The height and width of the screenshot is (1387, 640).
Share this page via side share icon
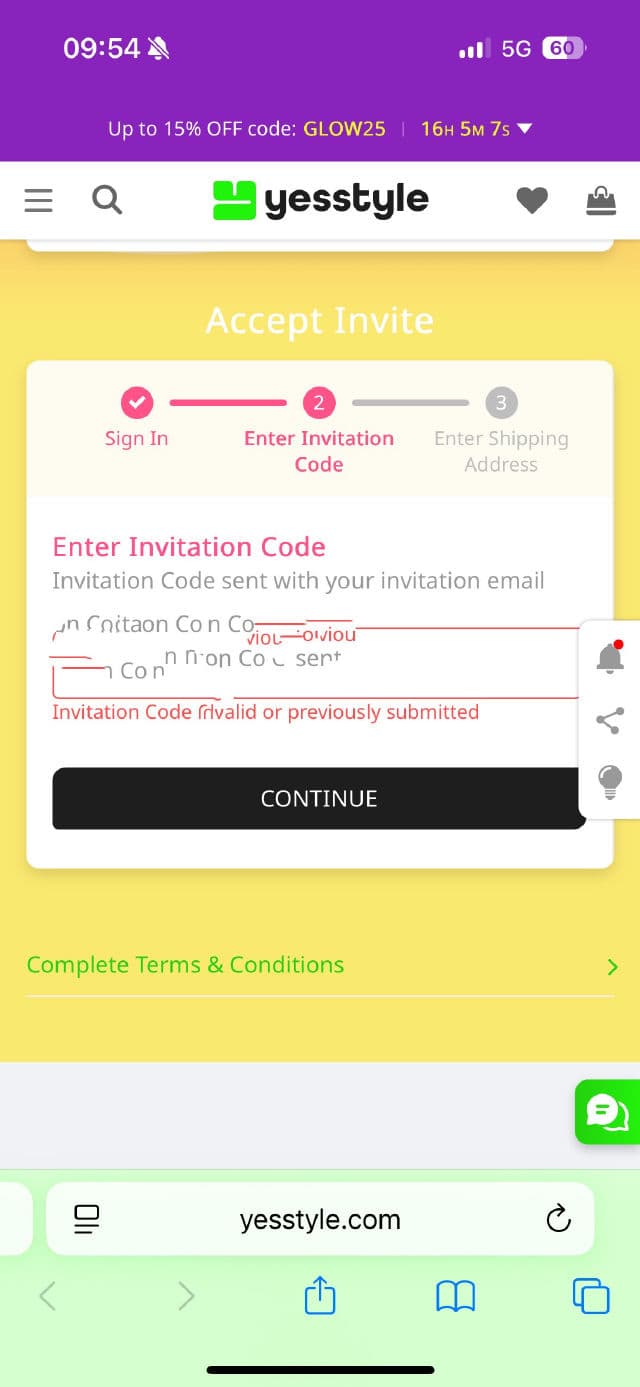610,720
